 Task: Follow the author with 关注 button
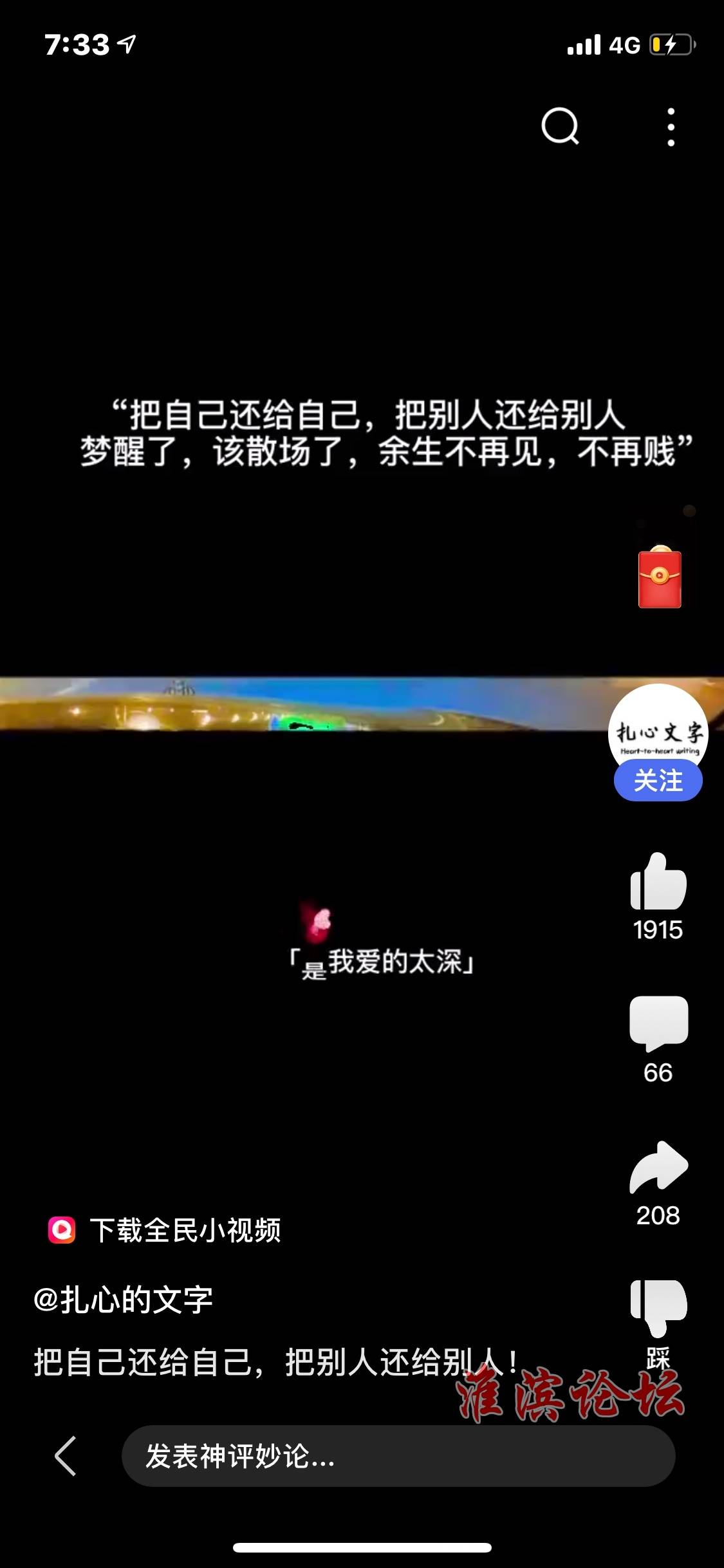[x=658, y=781]
